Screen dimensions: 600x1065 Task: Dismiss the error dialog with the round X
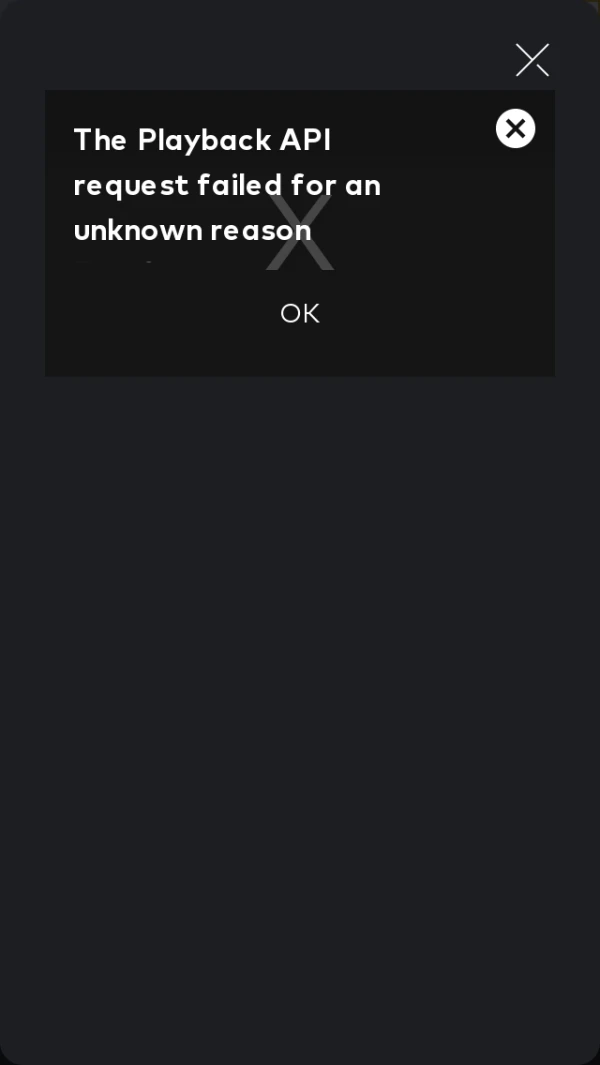pyautogui.click(x=515, y=129)
